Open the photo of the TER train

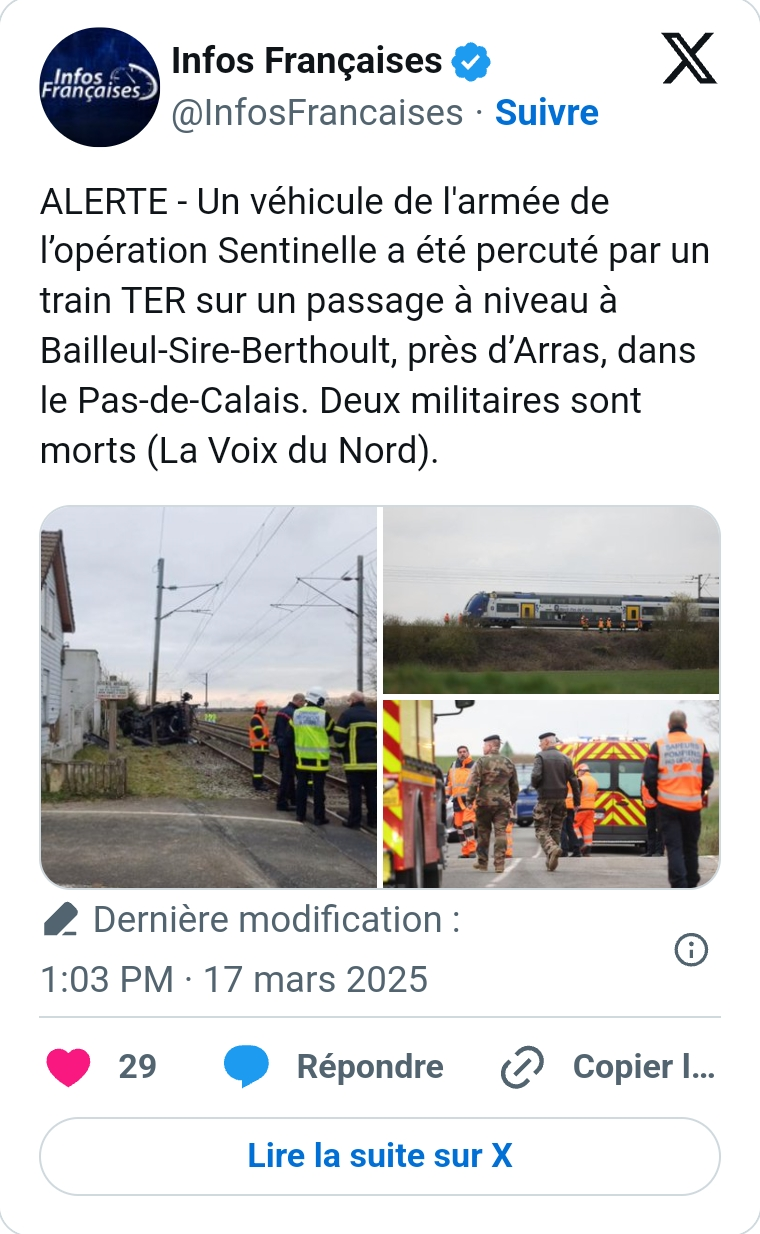[551, 600]
